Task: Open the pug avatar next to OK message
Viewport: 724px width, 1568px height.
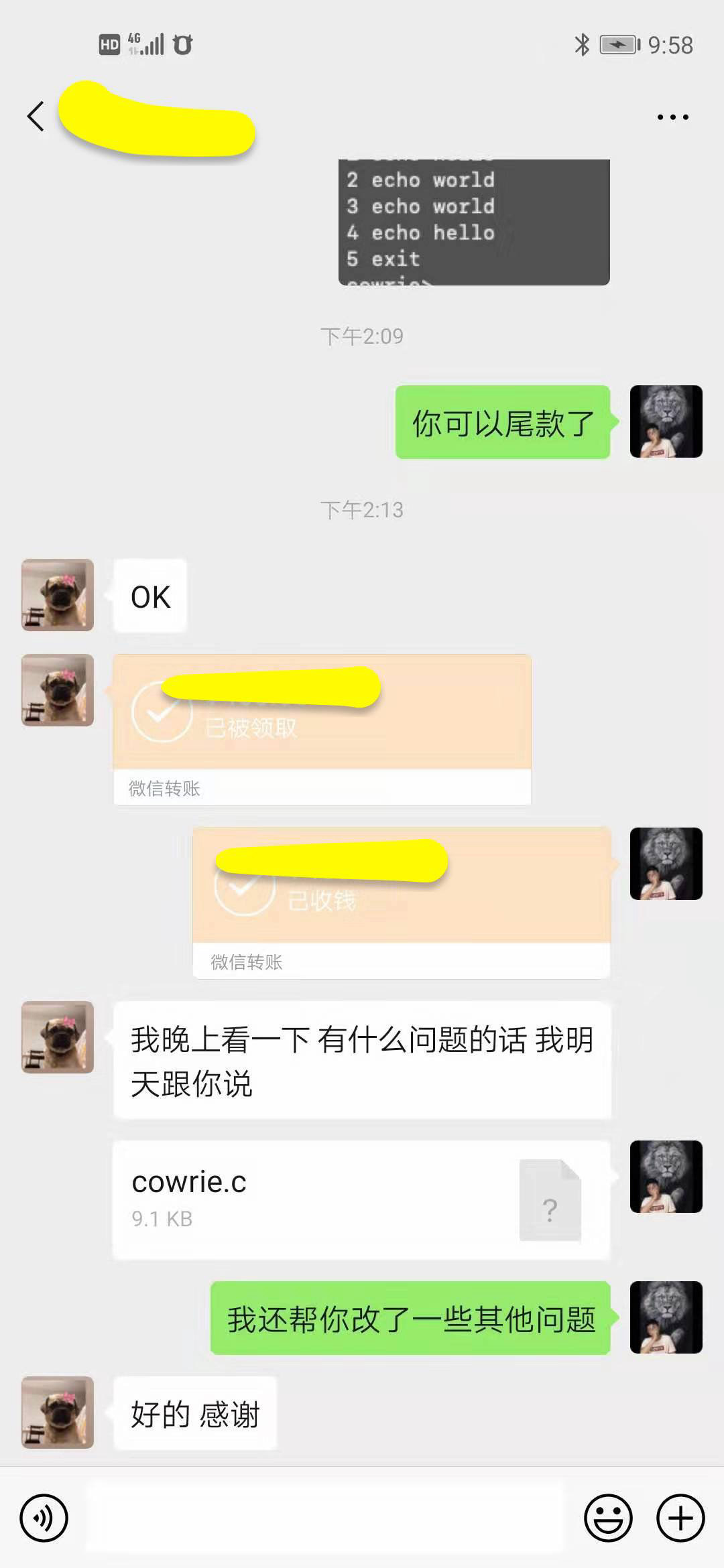Action: click(58, 595)
